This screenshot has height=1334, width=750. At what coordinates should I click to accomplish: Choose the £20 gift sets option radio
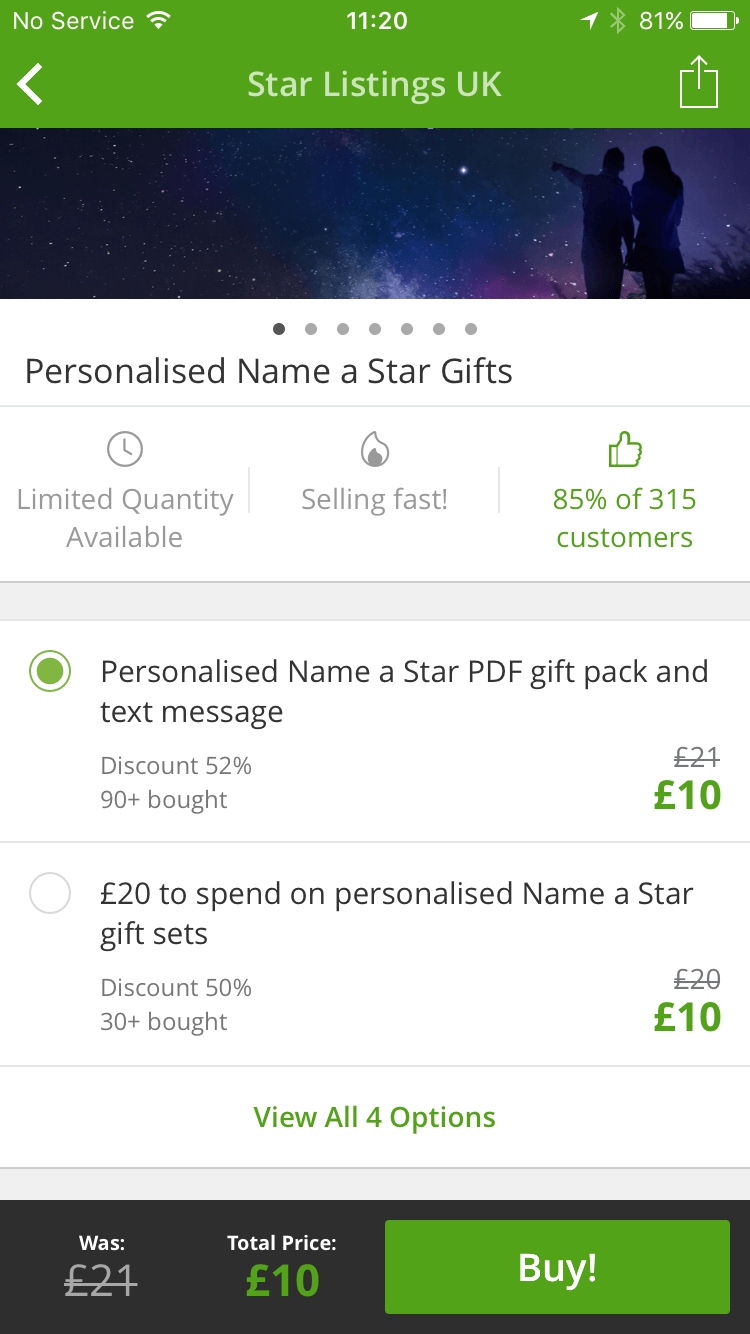pos(50,893)
